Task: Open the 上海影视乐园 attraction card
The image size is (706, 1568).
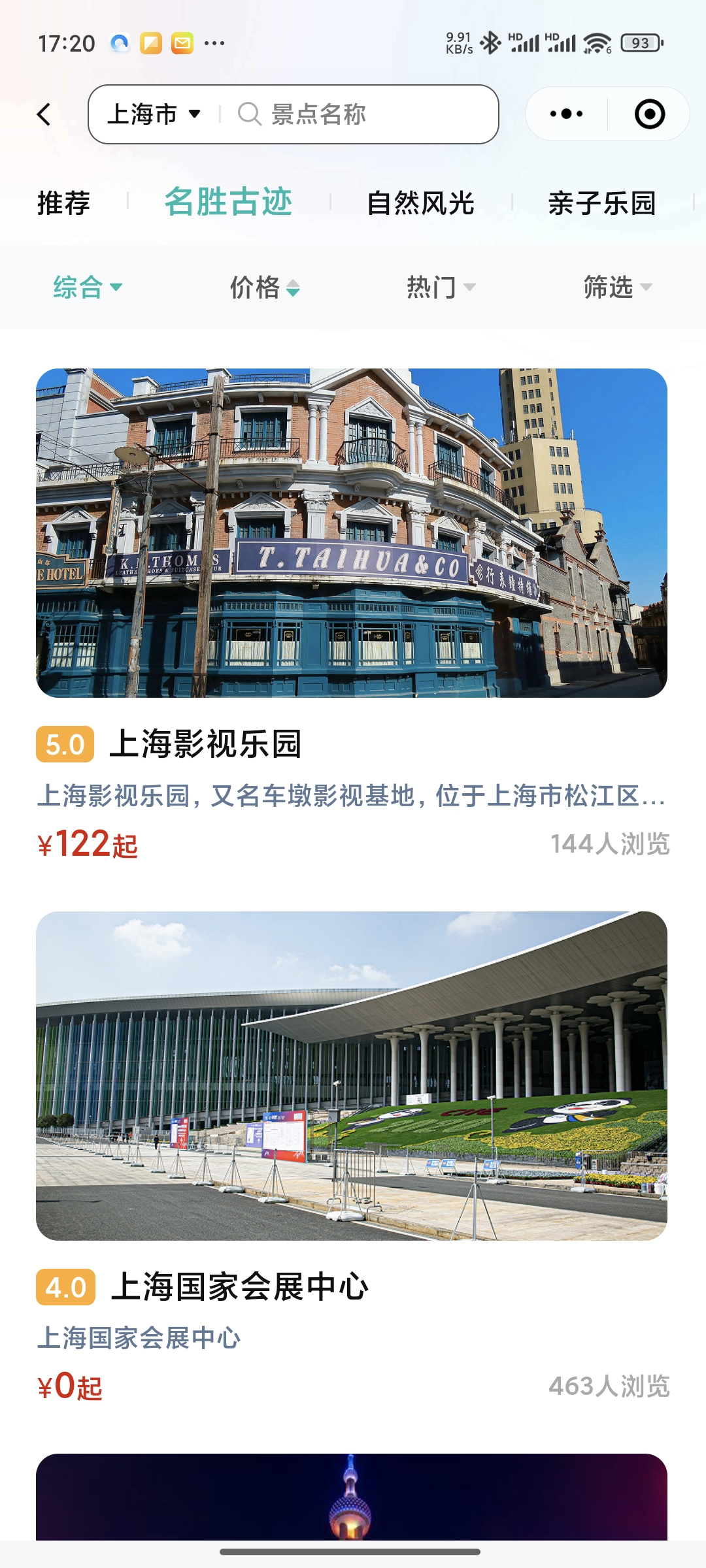Action: (x=352, y=532)
